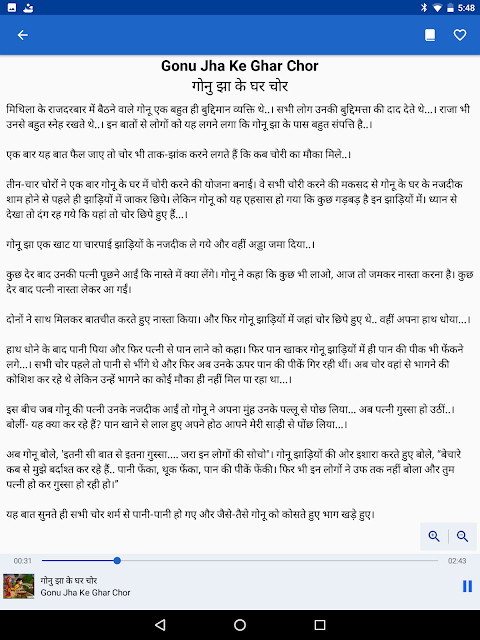This screenshot has height=640, width=480.
Task: Zoom in the story text
Action: (x=434, y=536)
